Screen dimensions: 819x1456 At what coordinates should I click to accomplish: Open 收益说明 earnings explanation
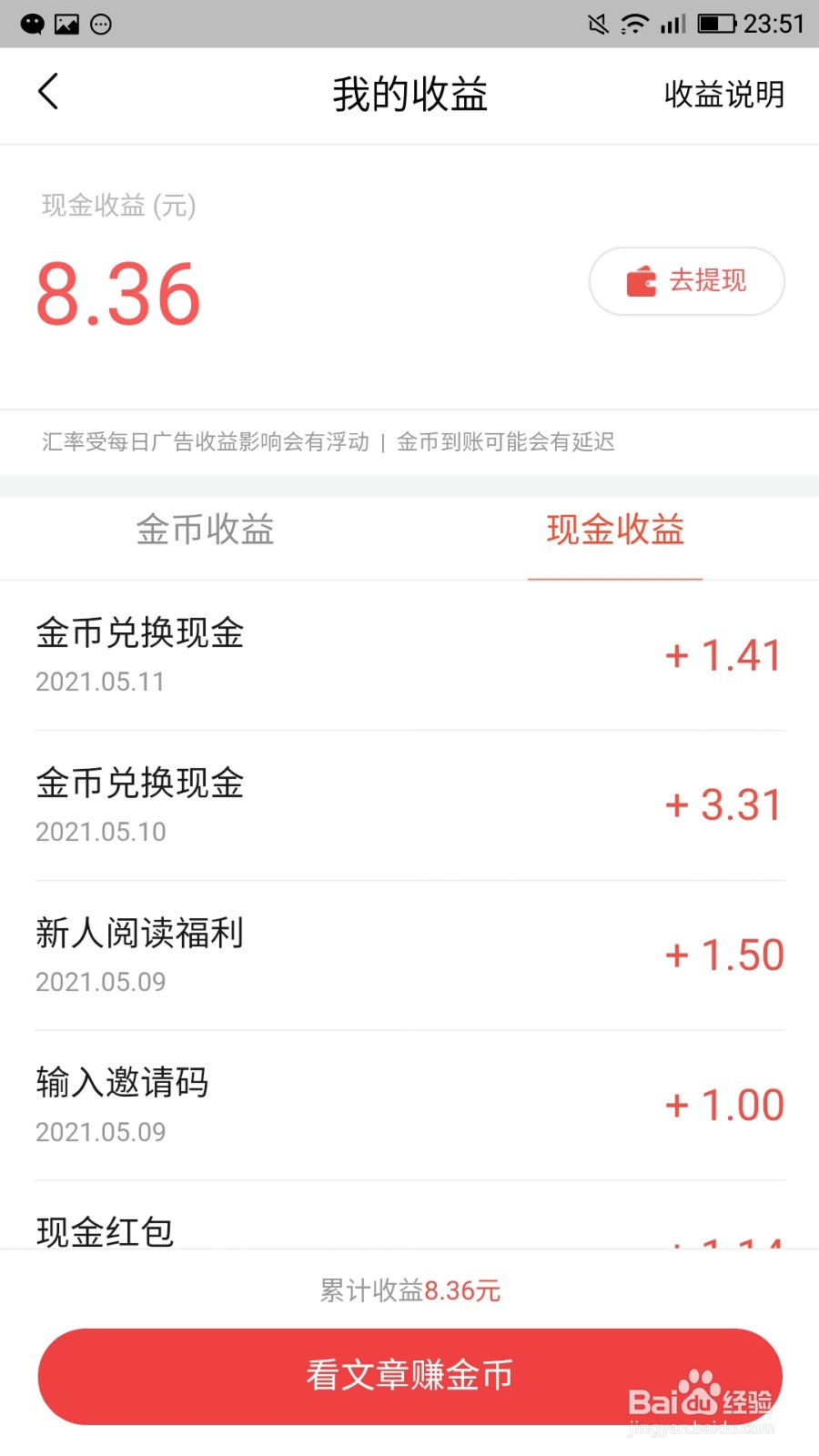(x=723, y=94)
